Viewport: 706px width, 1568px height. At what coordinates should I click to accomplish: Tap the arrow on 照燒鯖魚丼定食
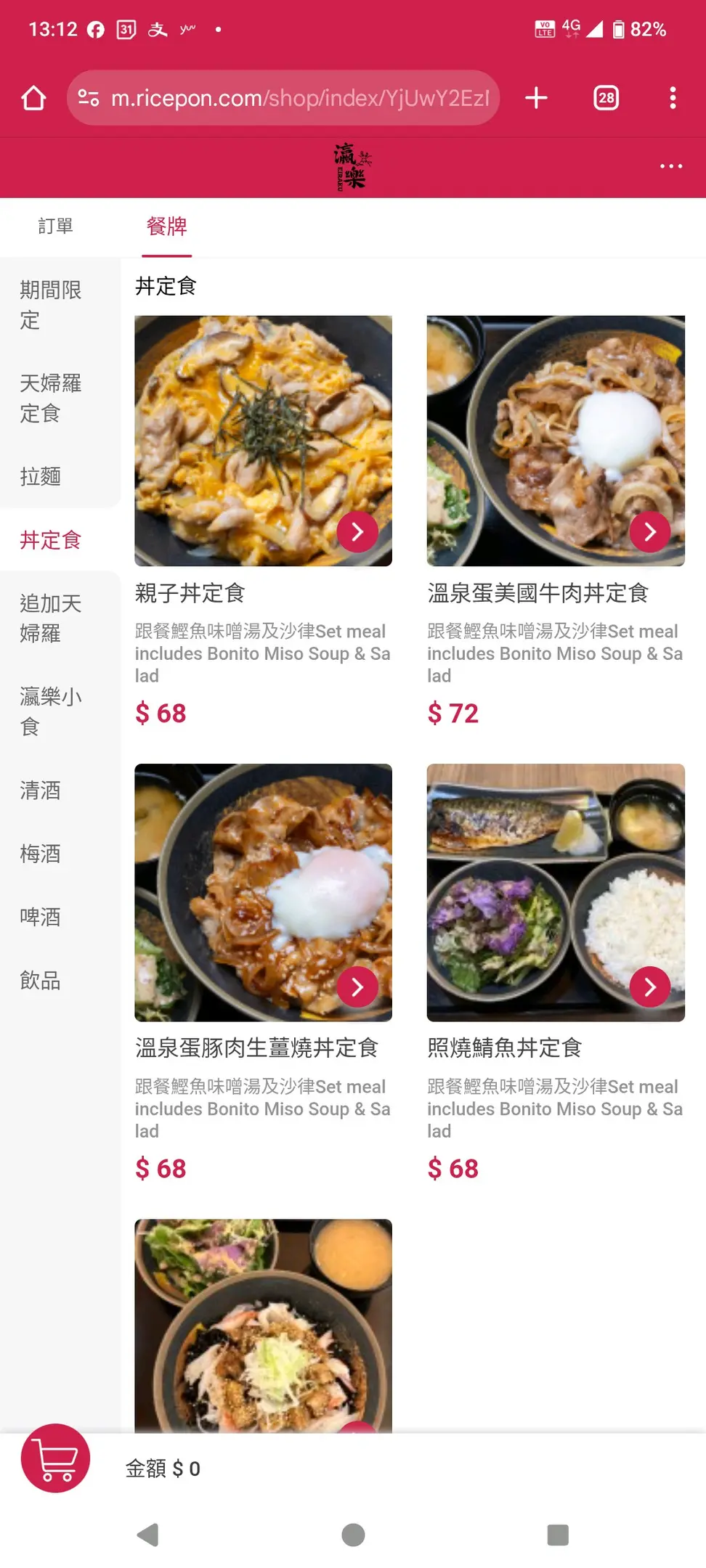pos(649,987)
